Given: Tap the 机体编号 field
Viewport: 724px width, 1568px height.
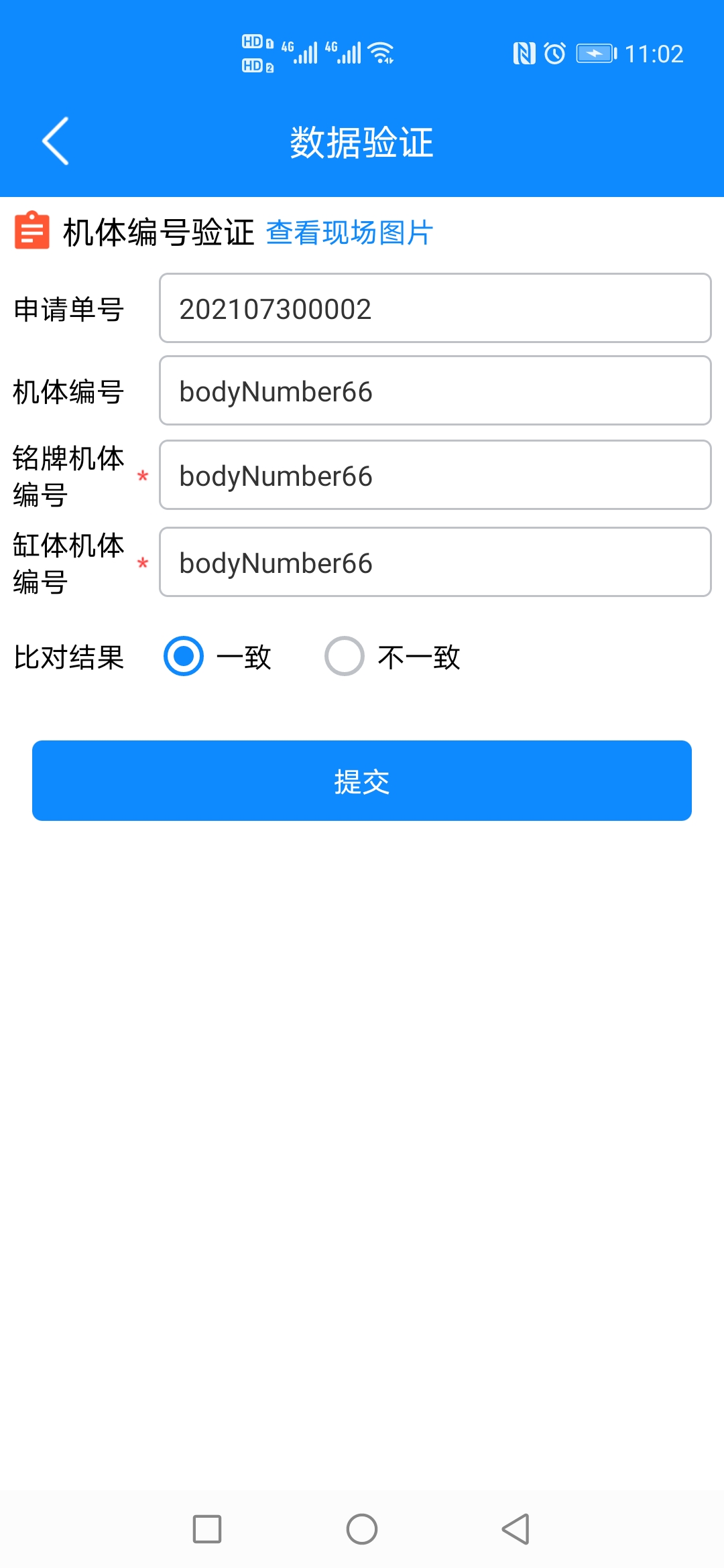Looking at the screenshot, I should click(434, 391).
